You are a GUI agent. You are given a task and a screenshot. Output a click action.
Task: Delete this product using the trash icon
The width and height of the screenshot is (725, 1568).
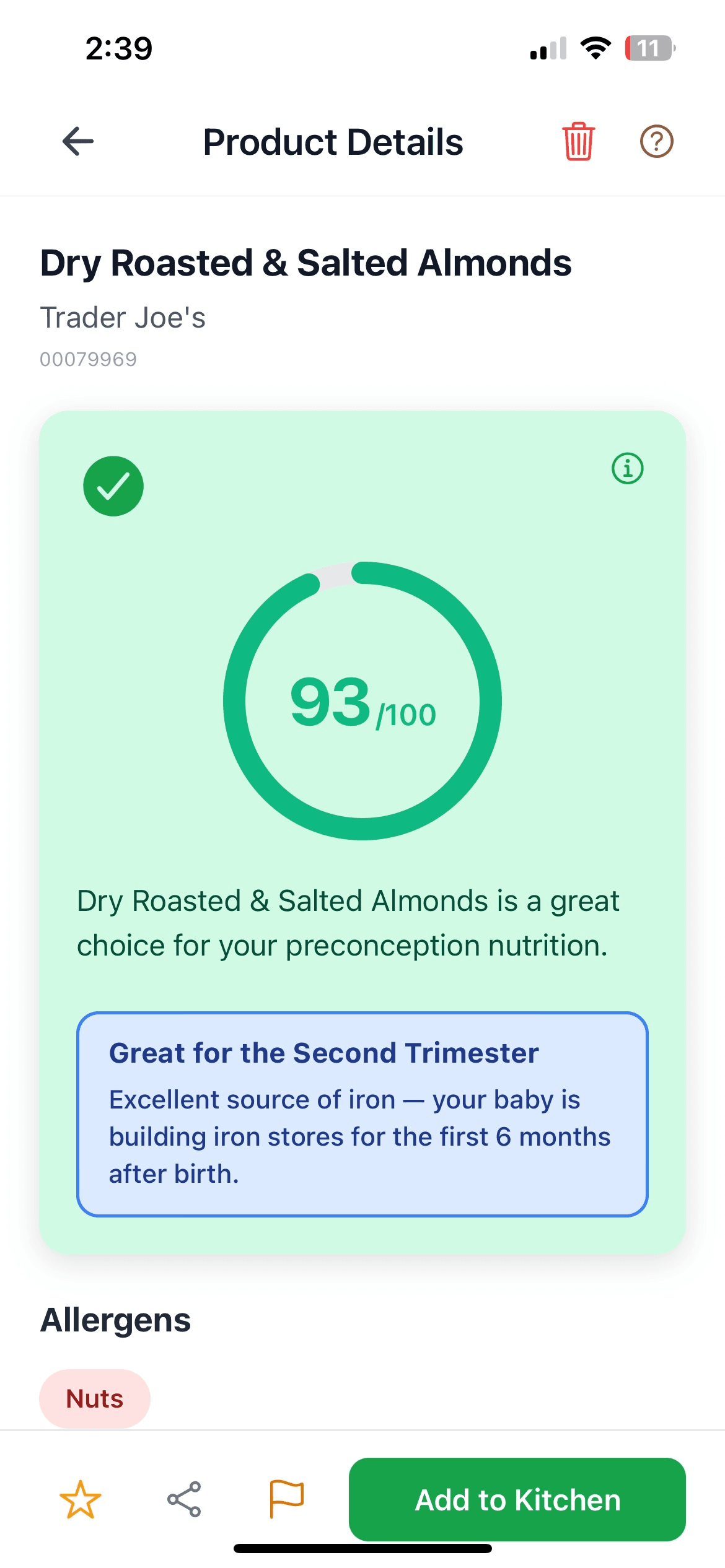coord(578,141)
